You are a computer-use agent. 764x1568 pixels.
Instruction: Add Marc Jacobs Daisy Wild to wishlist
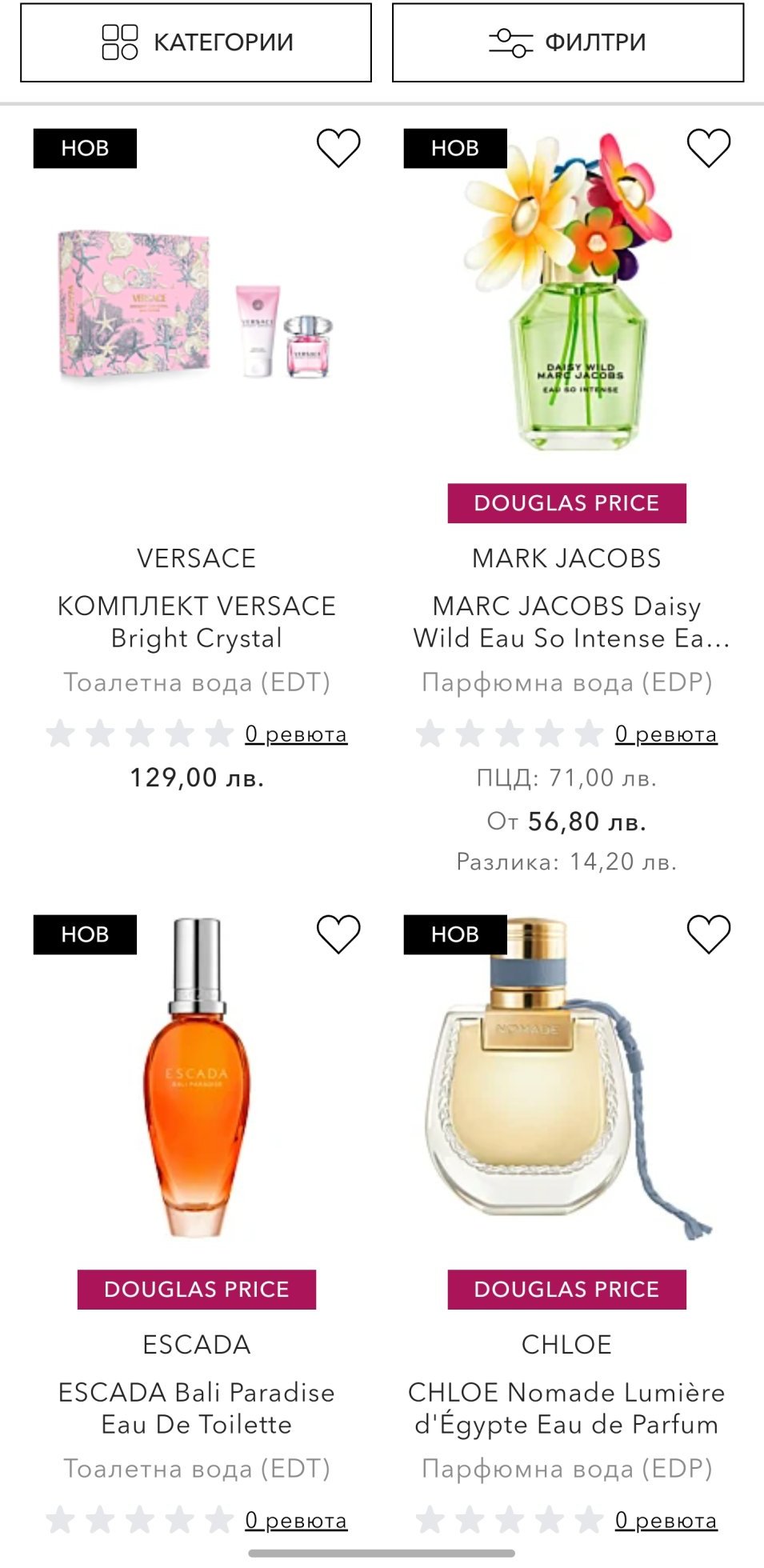click(708, 149)
